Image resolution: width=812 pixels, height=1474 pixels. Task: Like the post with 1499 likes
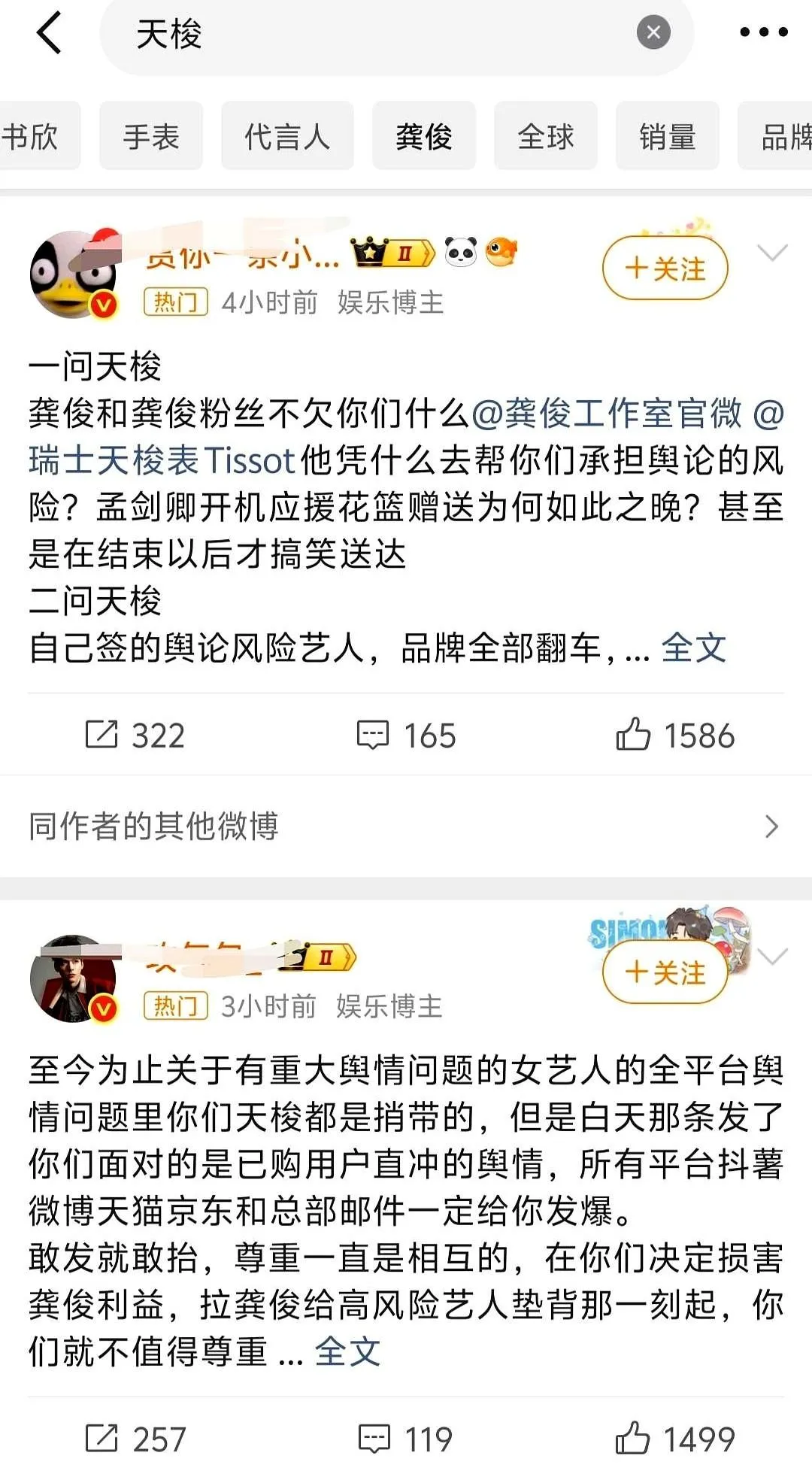(x=674, y=1439)
